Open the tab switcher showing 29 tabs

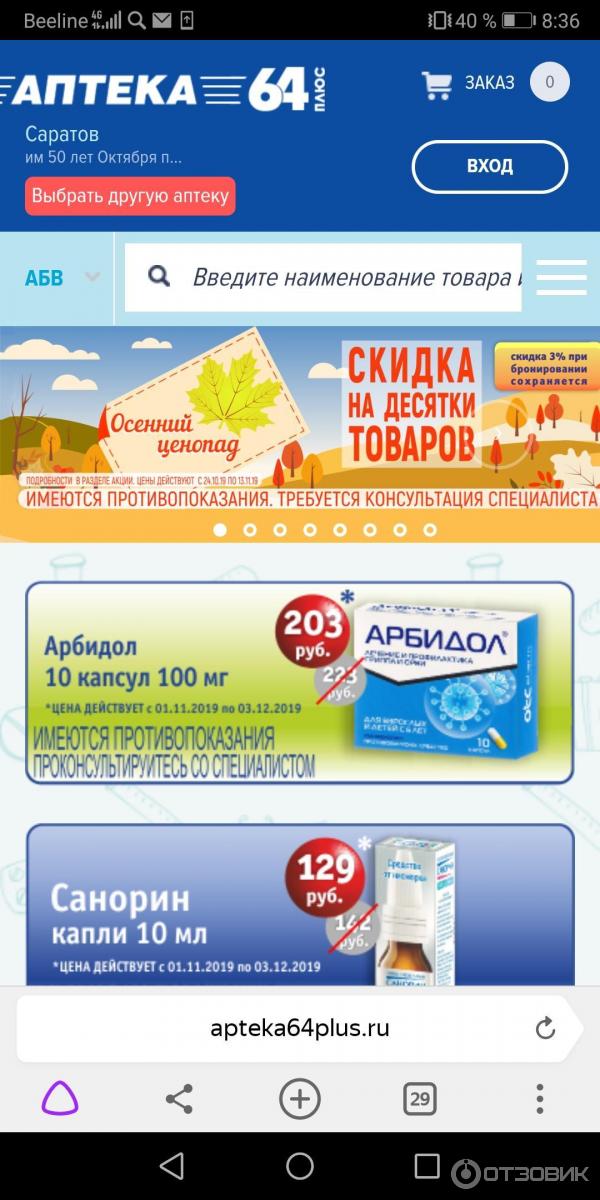coord(420,1099)
